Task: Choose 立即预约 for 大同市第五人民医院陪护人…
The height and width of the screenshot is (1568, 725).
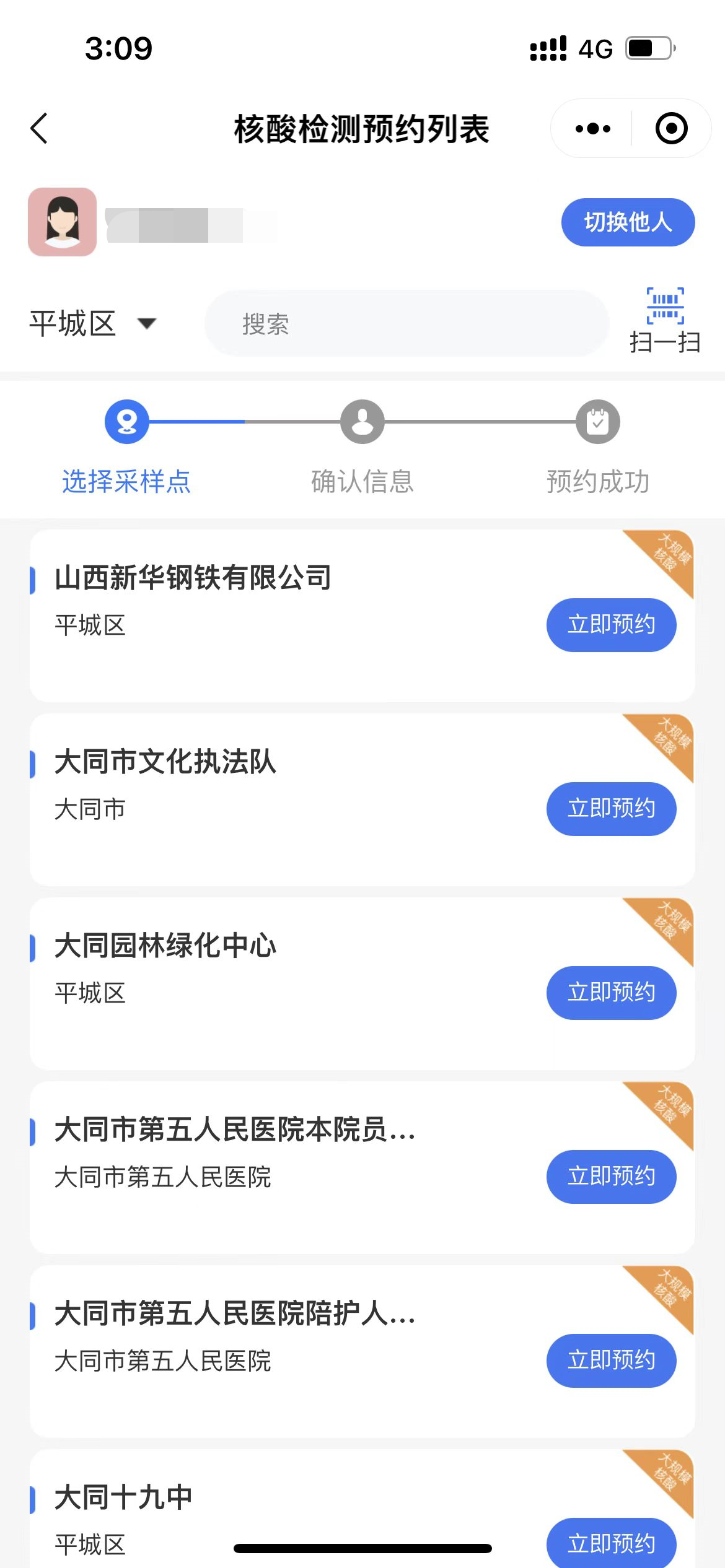Action: click(611, 1361)
